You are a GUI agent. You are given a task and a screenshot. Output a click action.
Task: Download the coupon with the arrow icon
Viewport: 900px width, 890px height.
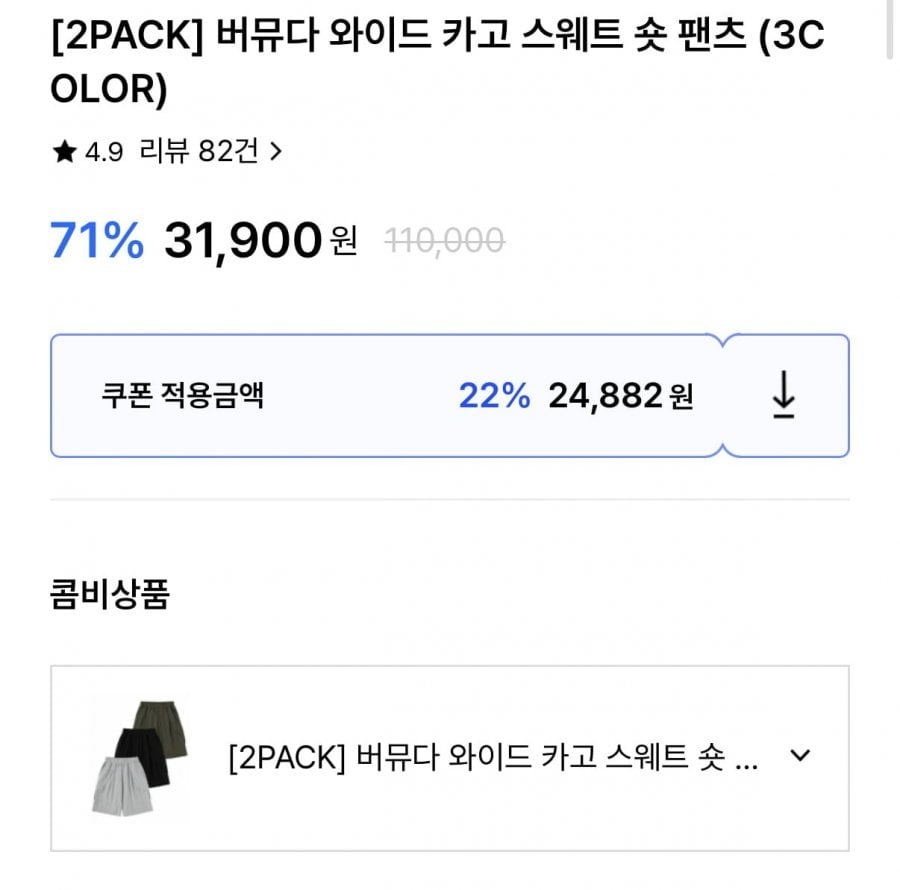[784, 396]
